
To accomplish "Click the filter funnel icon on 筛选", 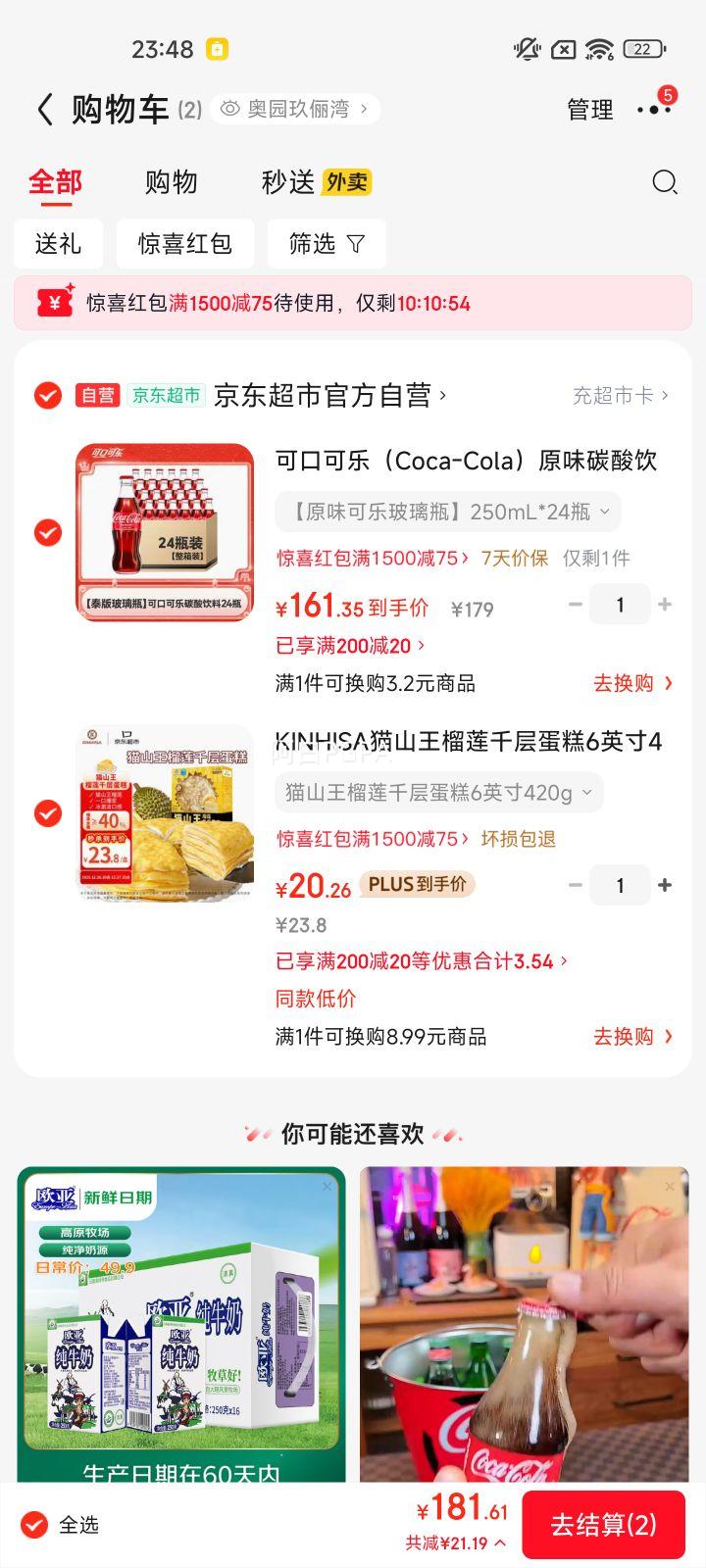I will click(357, 243).
